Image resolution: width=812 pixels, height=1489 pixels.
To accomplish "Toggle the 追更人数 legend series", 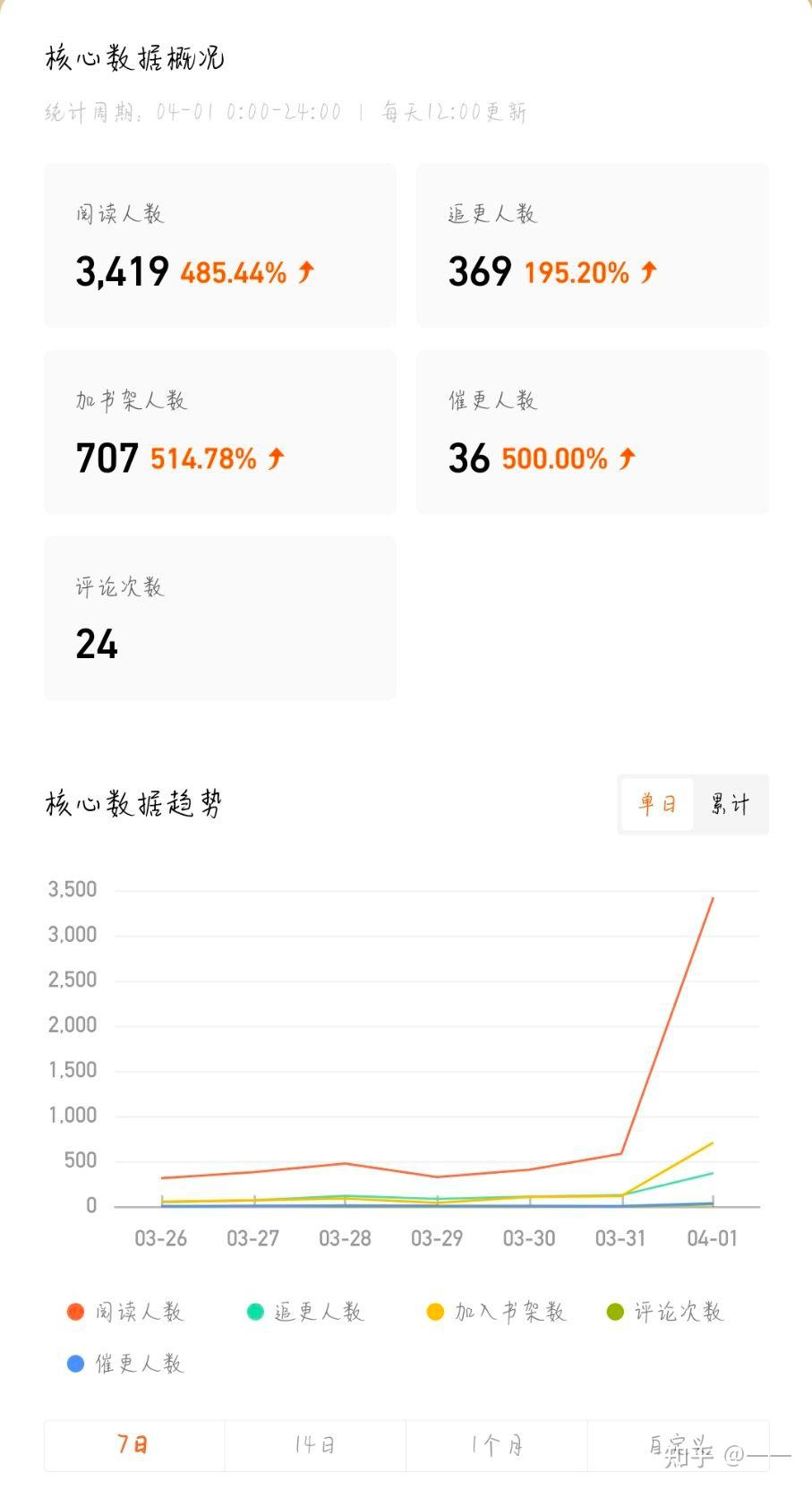I will point(305,1312).
